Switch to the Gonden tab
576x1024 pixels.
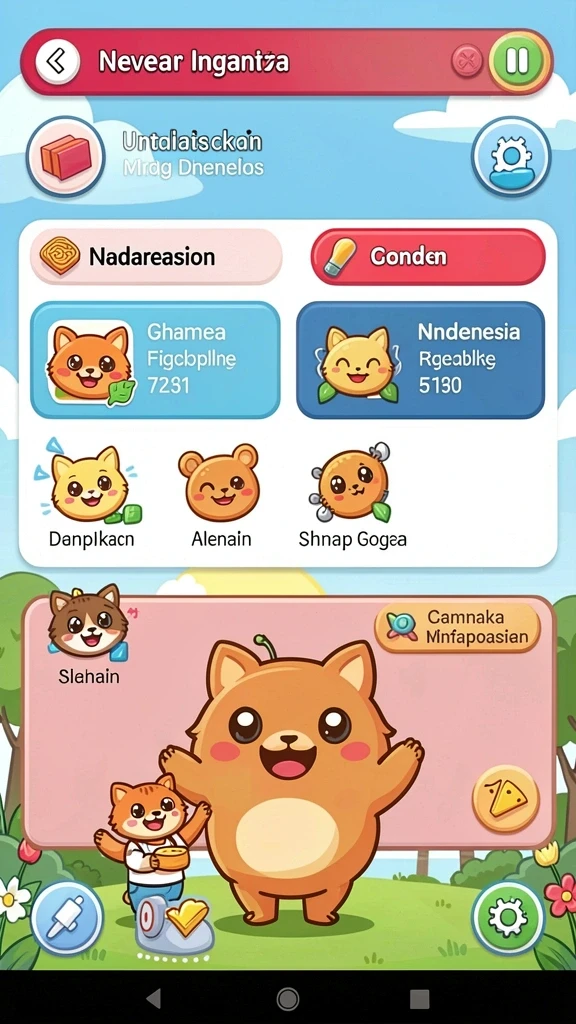point(428,257)
